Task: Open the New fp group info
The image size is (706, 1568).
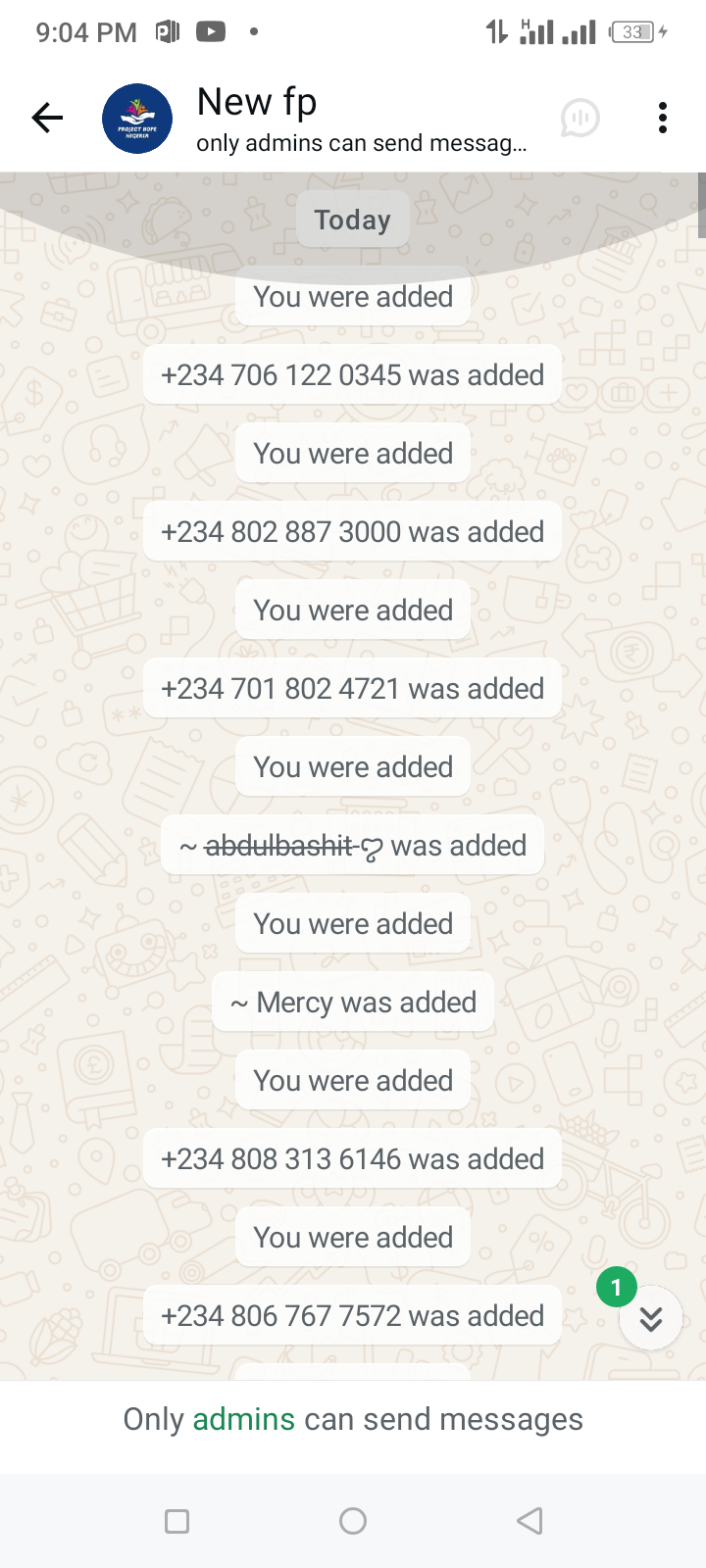Action: [361, 119]
